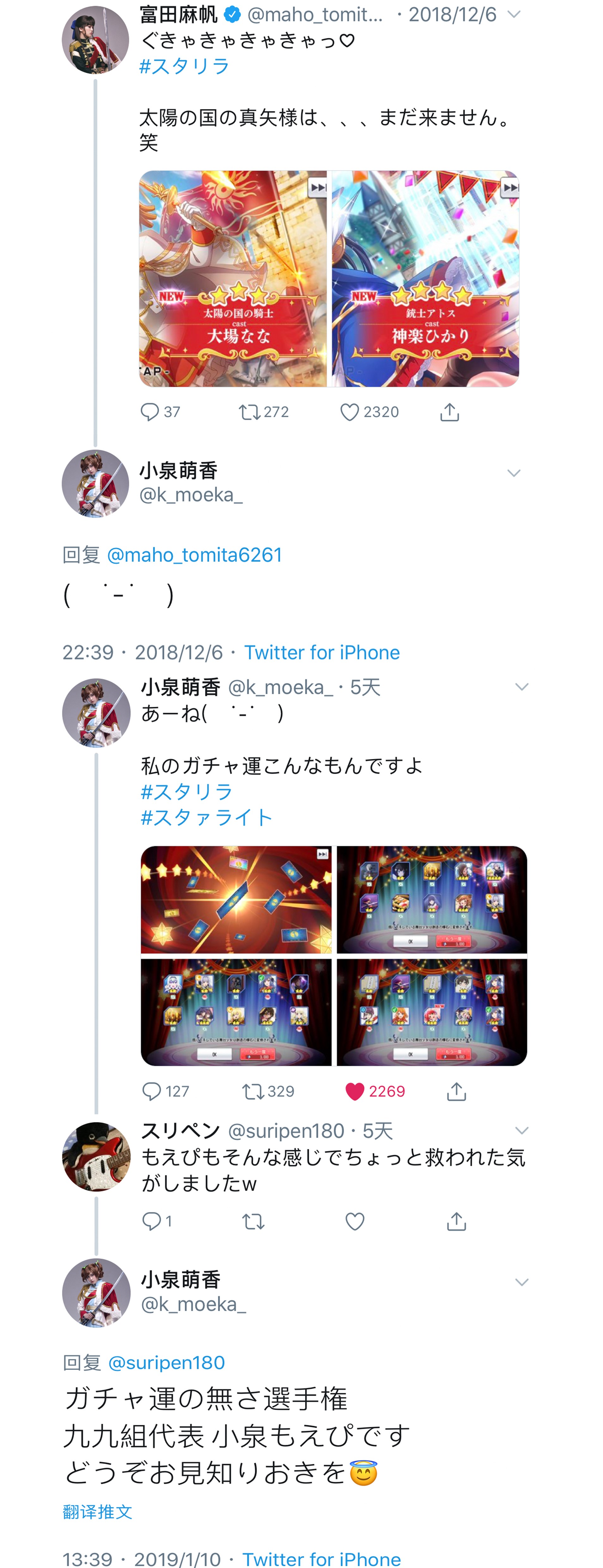Reply to スリペン's tweet
The height and width of the screenshot is (1568, 603).
click(151, 1221)
